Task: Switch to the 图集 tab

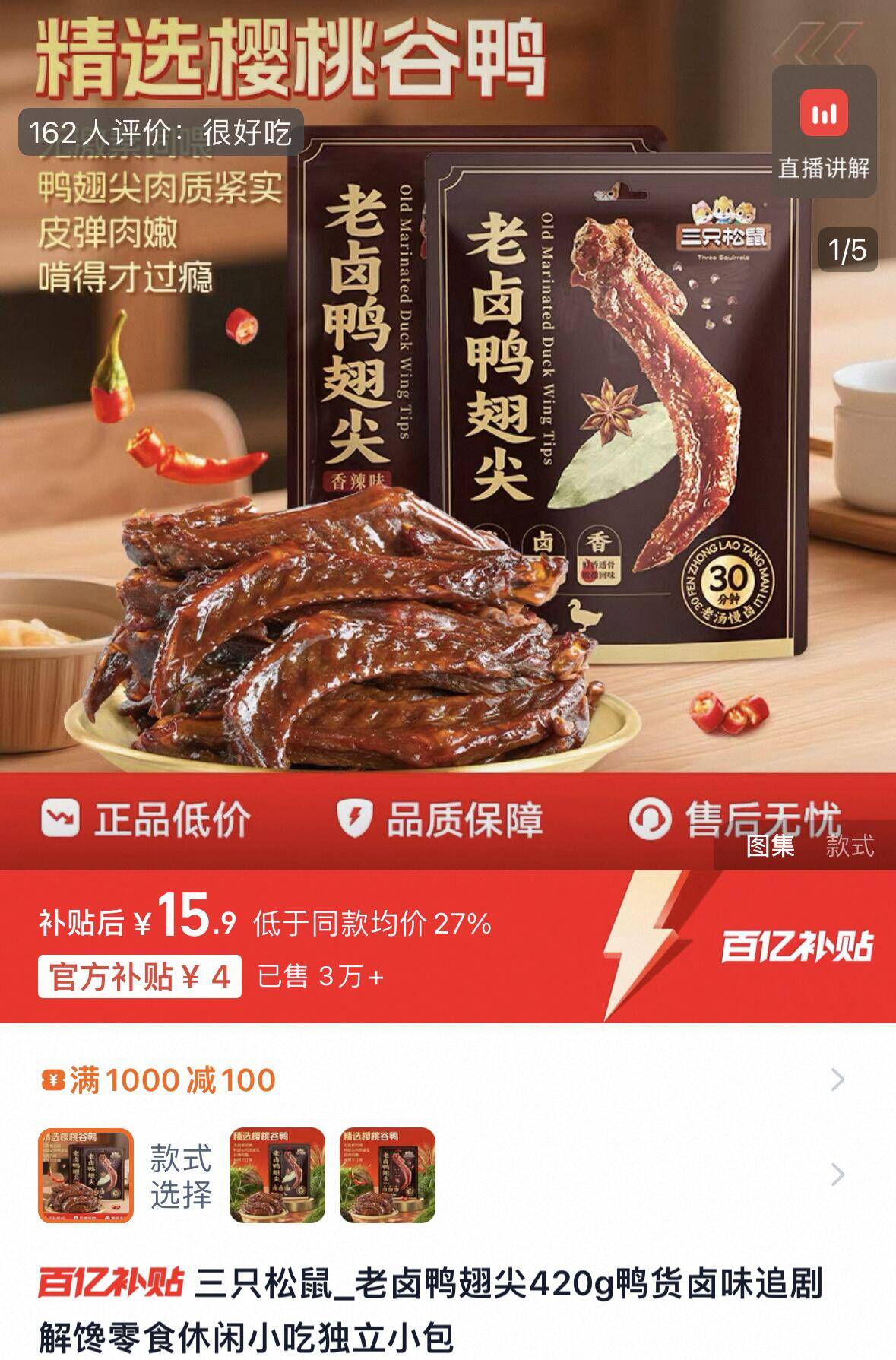Action: [x=770, y=845]
